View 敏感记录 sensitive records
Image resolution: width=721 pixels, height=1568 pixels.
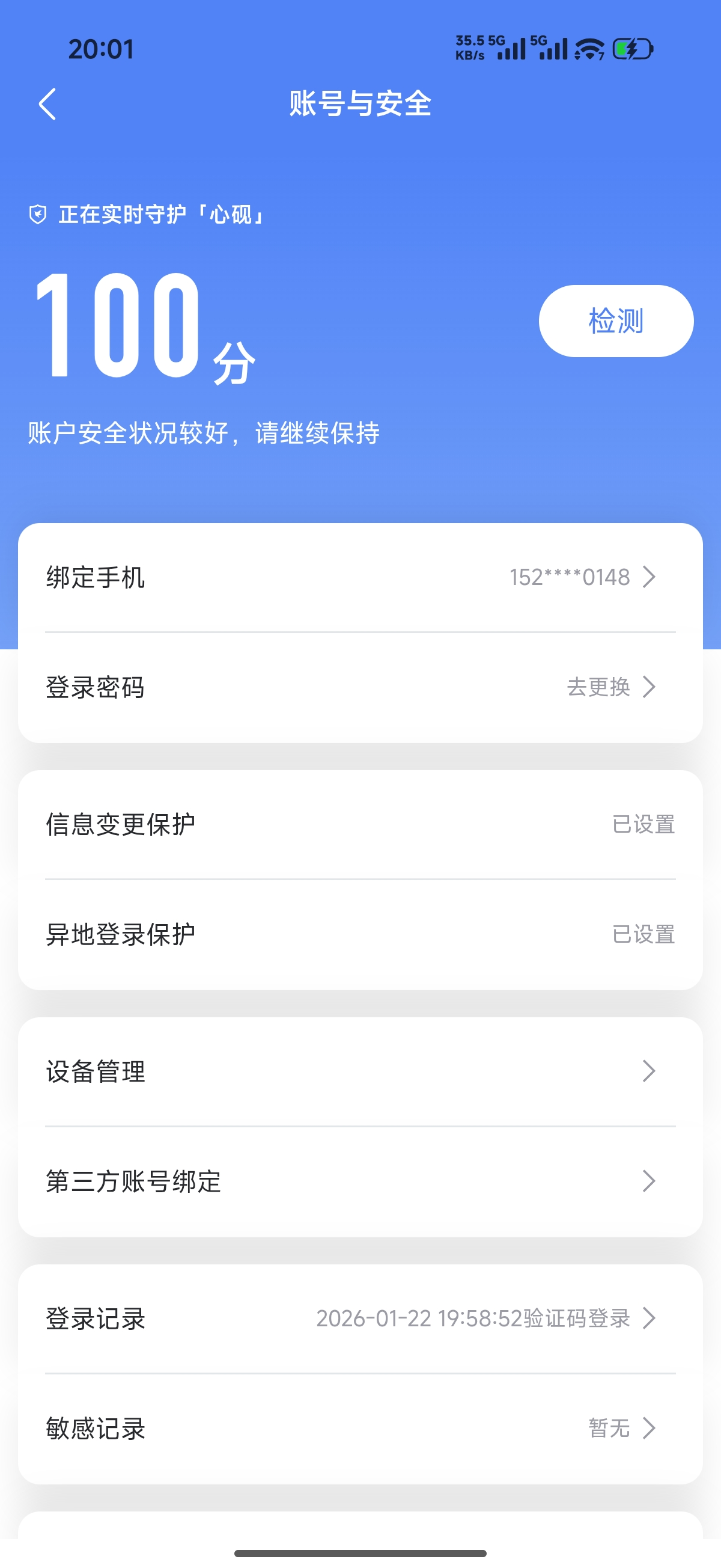tap(360, 1428)
